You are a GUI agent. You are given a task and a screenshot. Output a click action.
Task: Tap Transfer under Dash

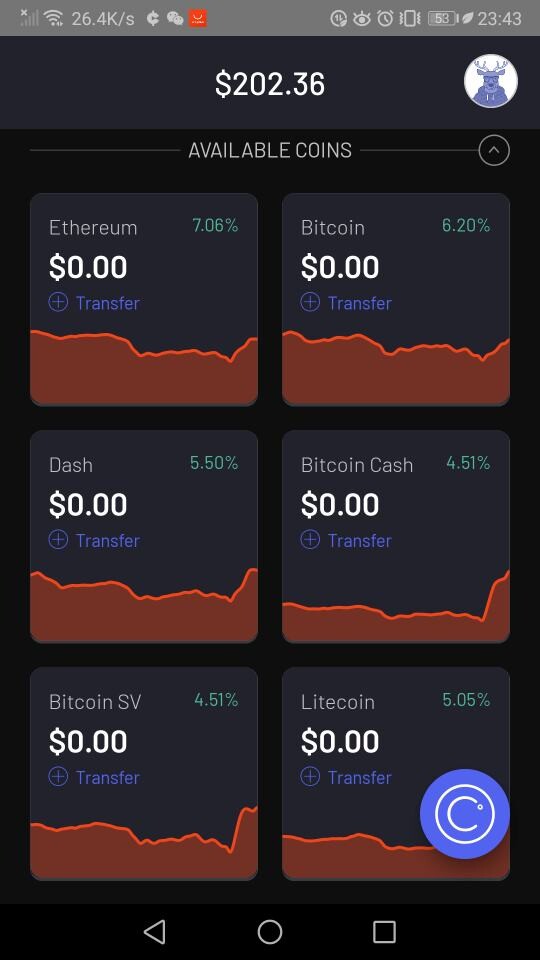94,540
